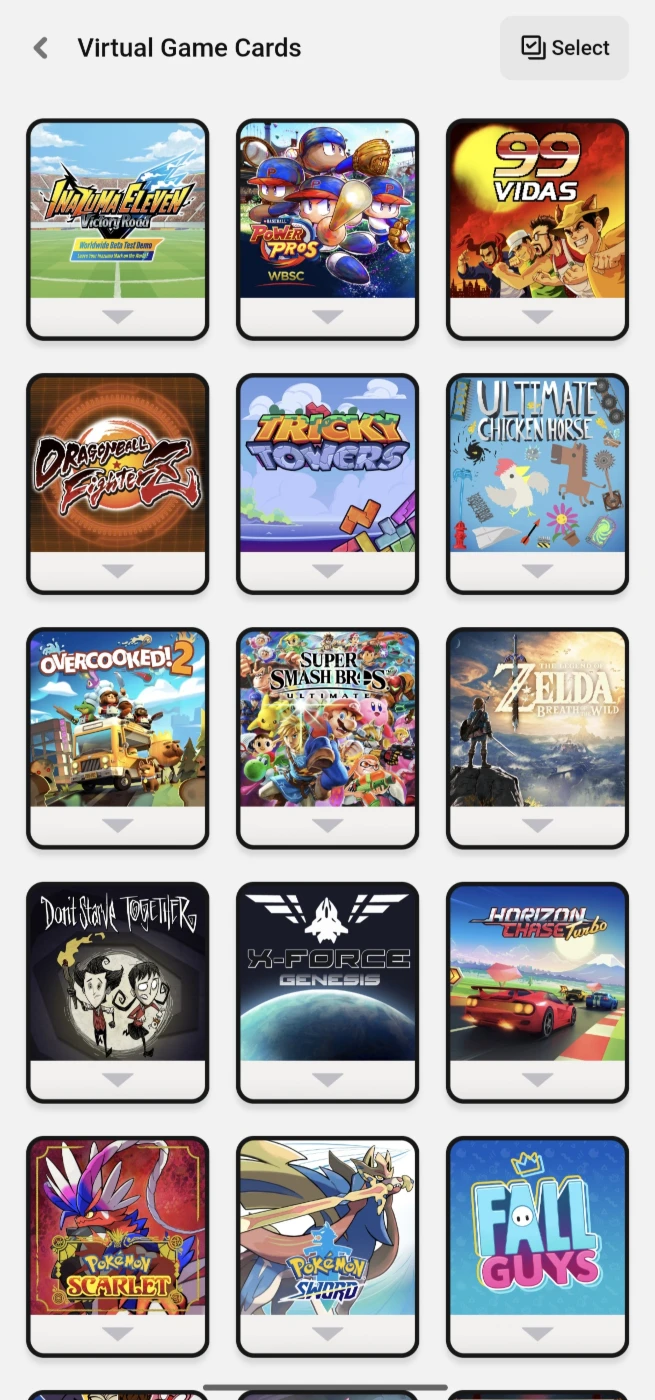Open the Inazuma Eleven Victory Road card
655x1400 pixels.
pos(118,230)
